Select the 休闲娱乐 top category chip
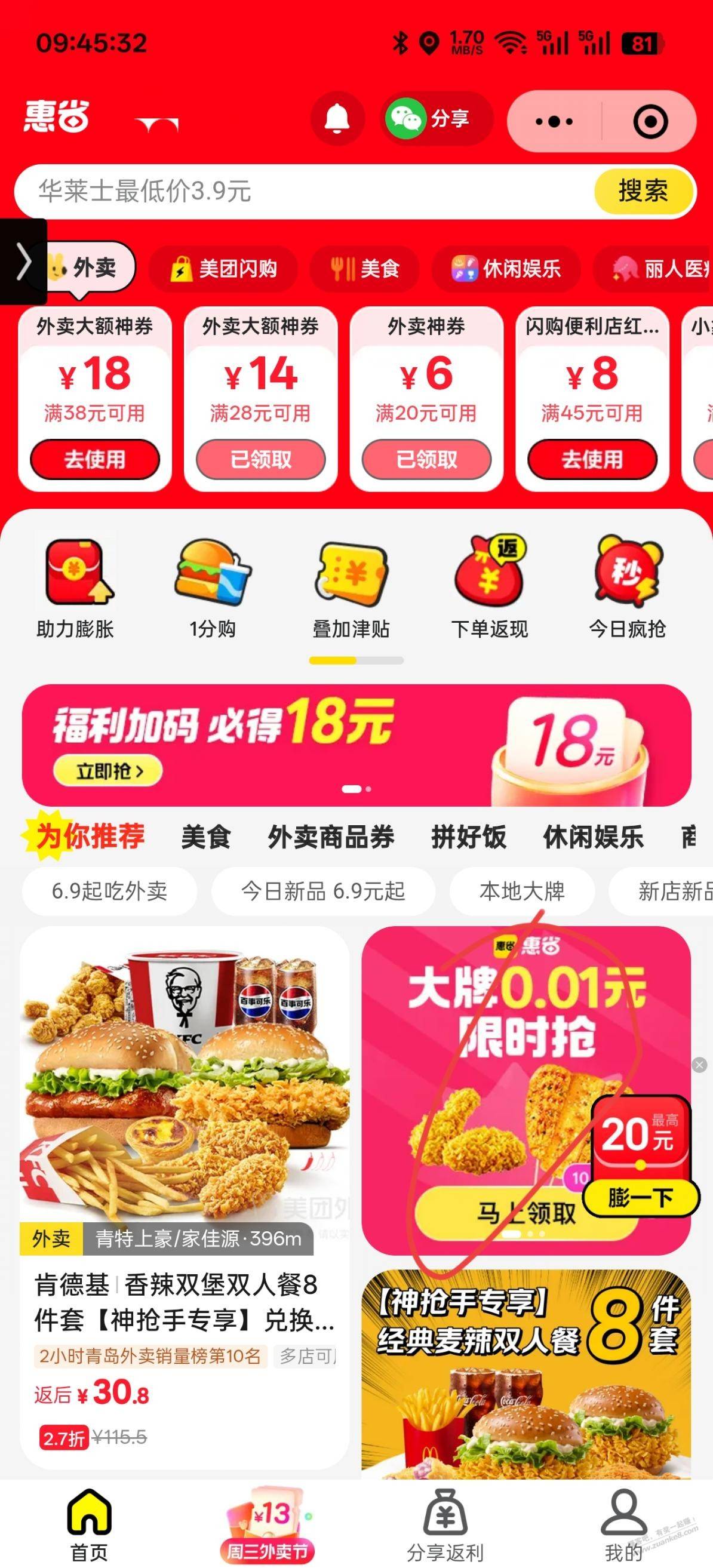This screenshot has width=713, height=1568. [506, 269]
